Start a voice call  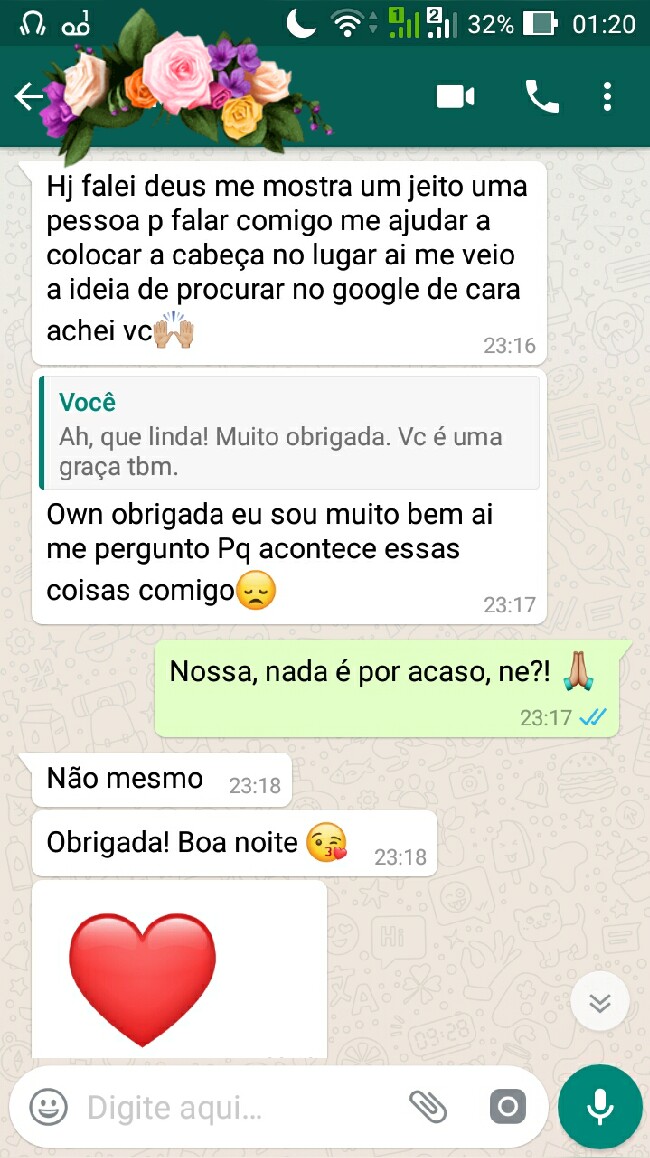(542, 96)
